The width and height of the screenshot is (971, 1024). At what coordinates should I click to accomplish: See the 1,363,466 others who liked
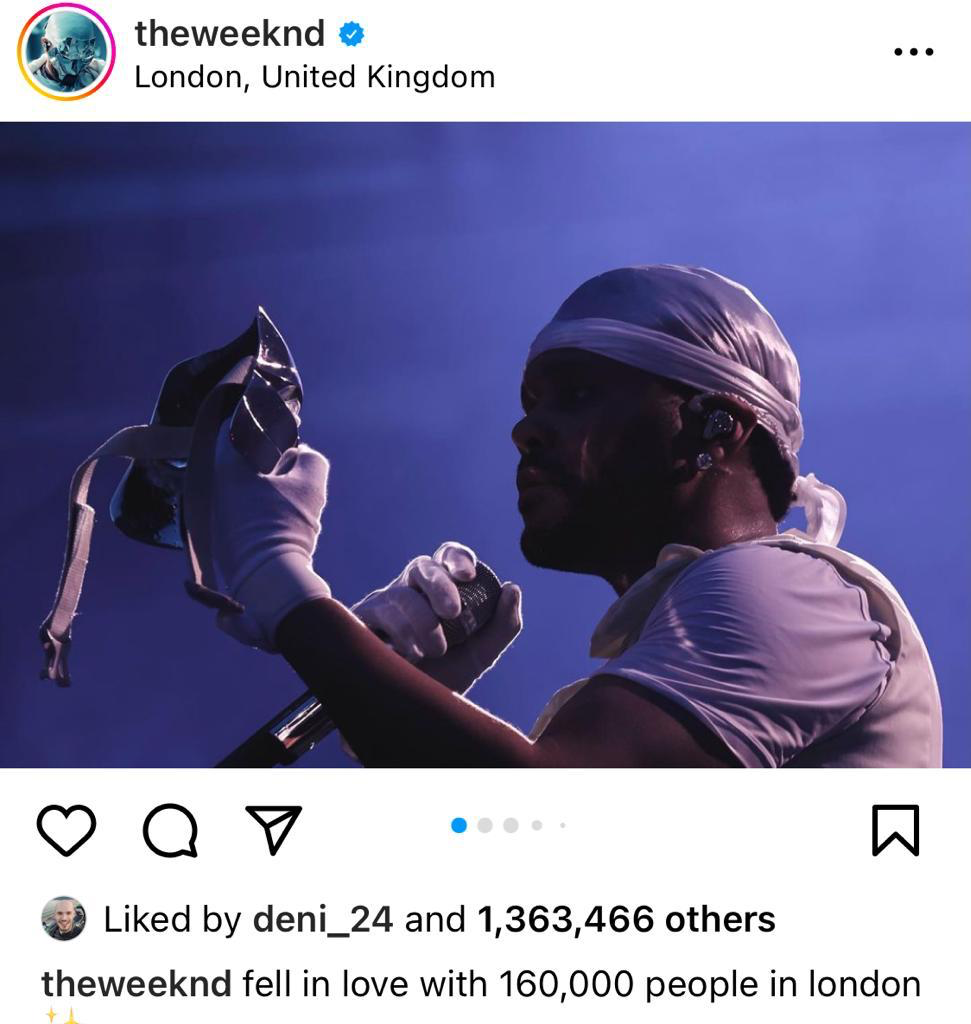point(627,919)
